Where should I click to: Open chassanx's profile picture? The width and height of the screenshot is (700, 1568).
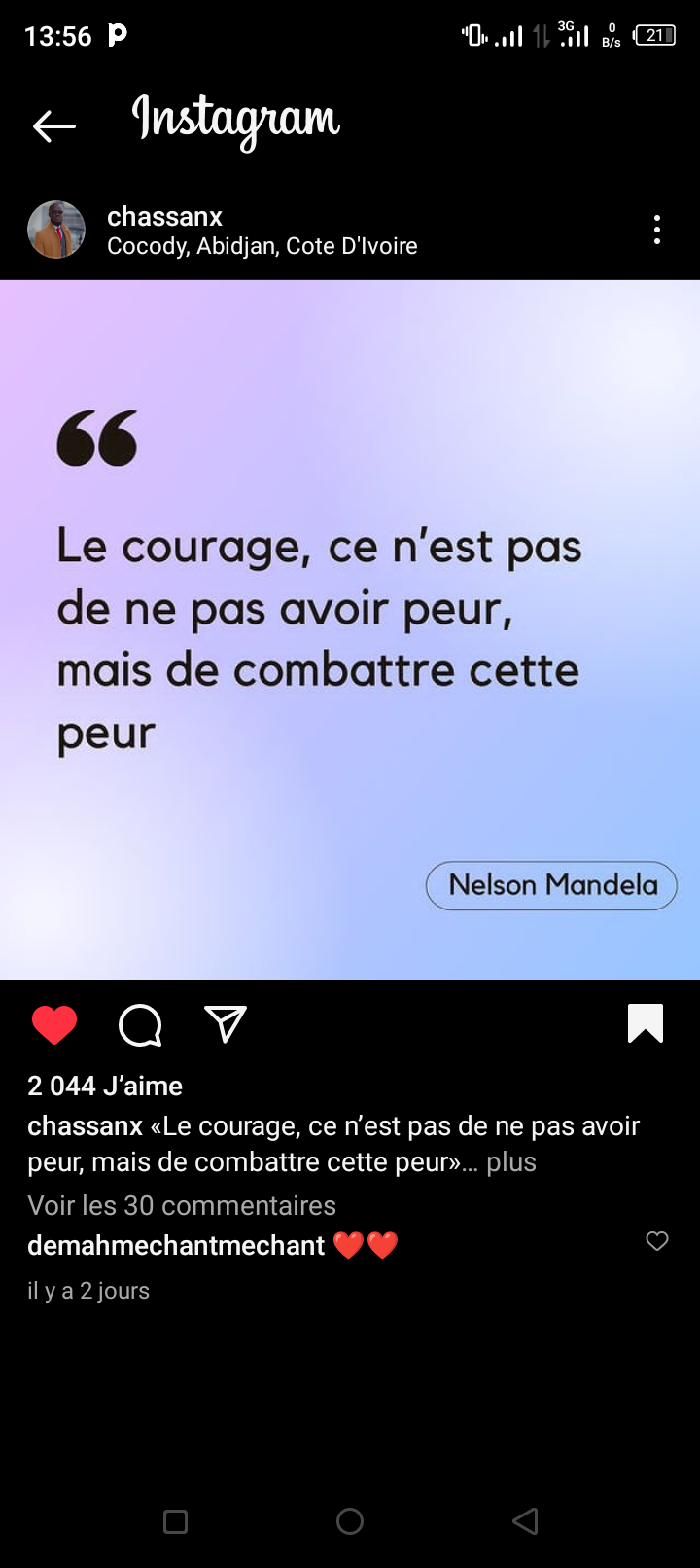click(x=56, y=231)
